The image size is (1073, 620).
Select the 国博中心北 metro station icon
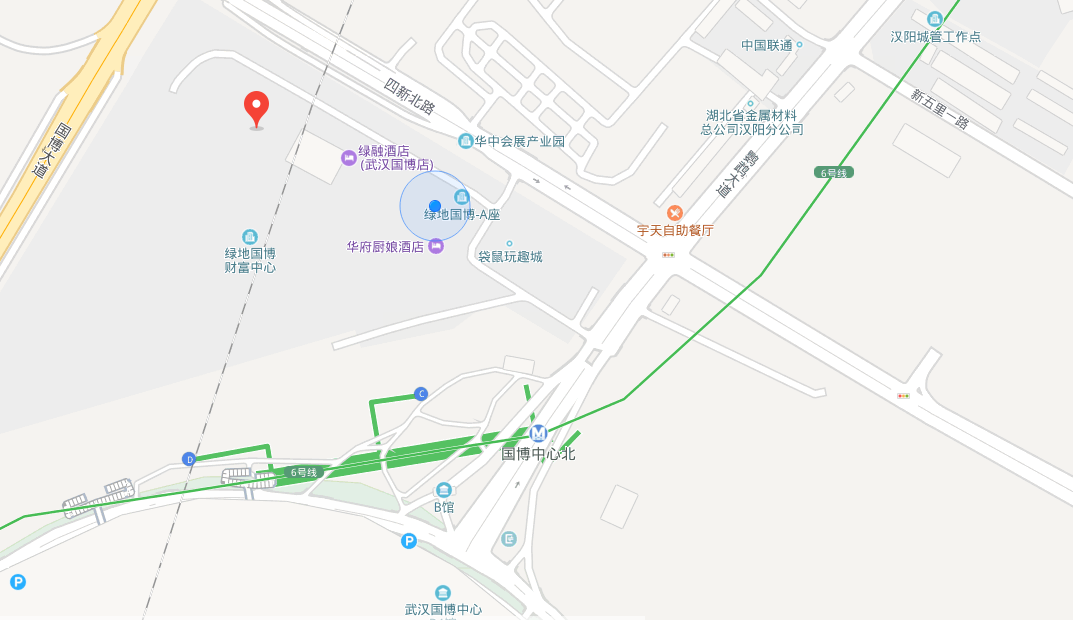click(x=538, y=433)
